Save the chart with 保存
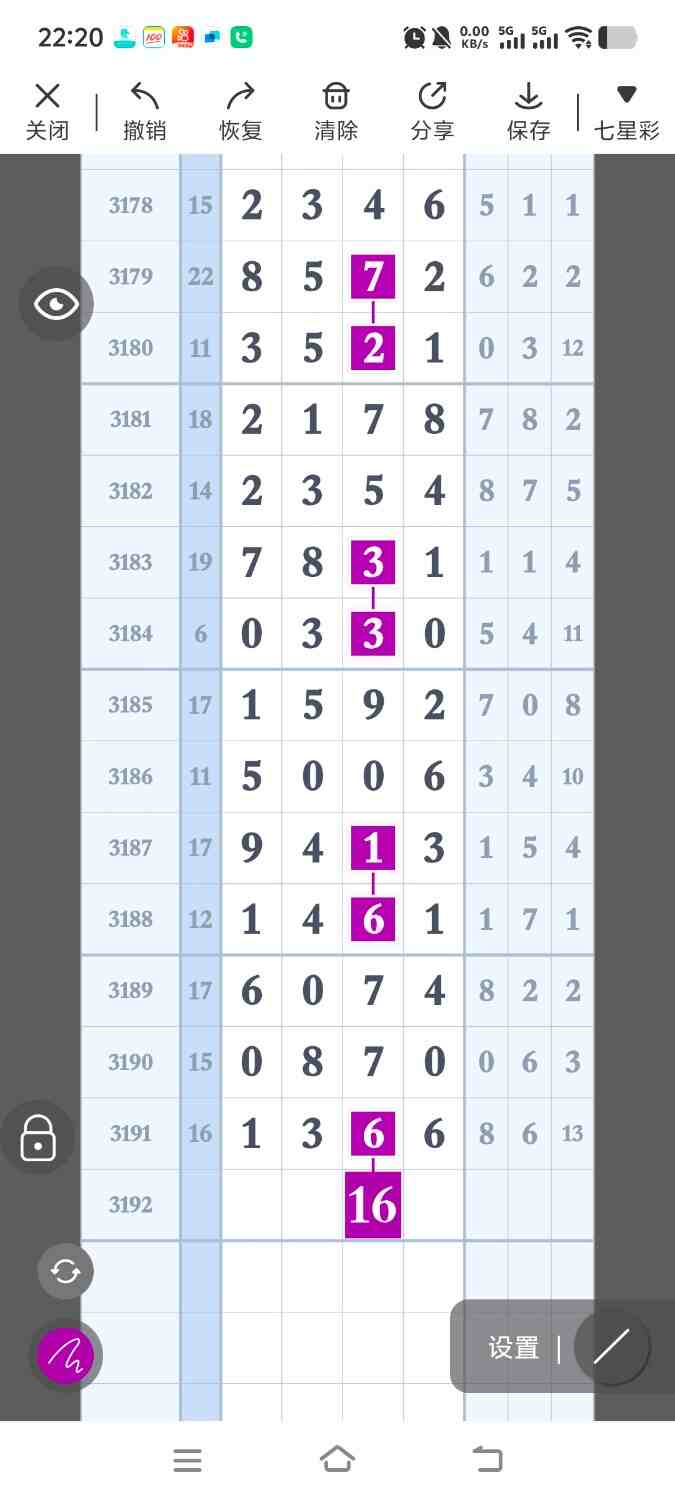The height and width of the screenshot is (1500, 675). click(x=528, y=111)
